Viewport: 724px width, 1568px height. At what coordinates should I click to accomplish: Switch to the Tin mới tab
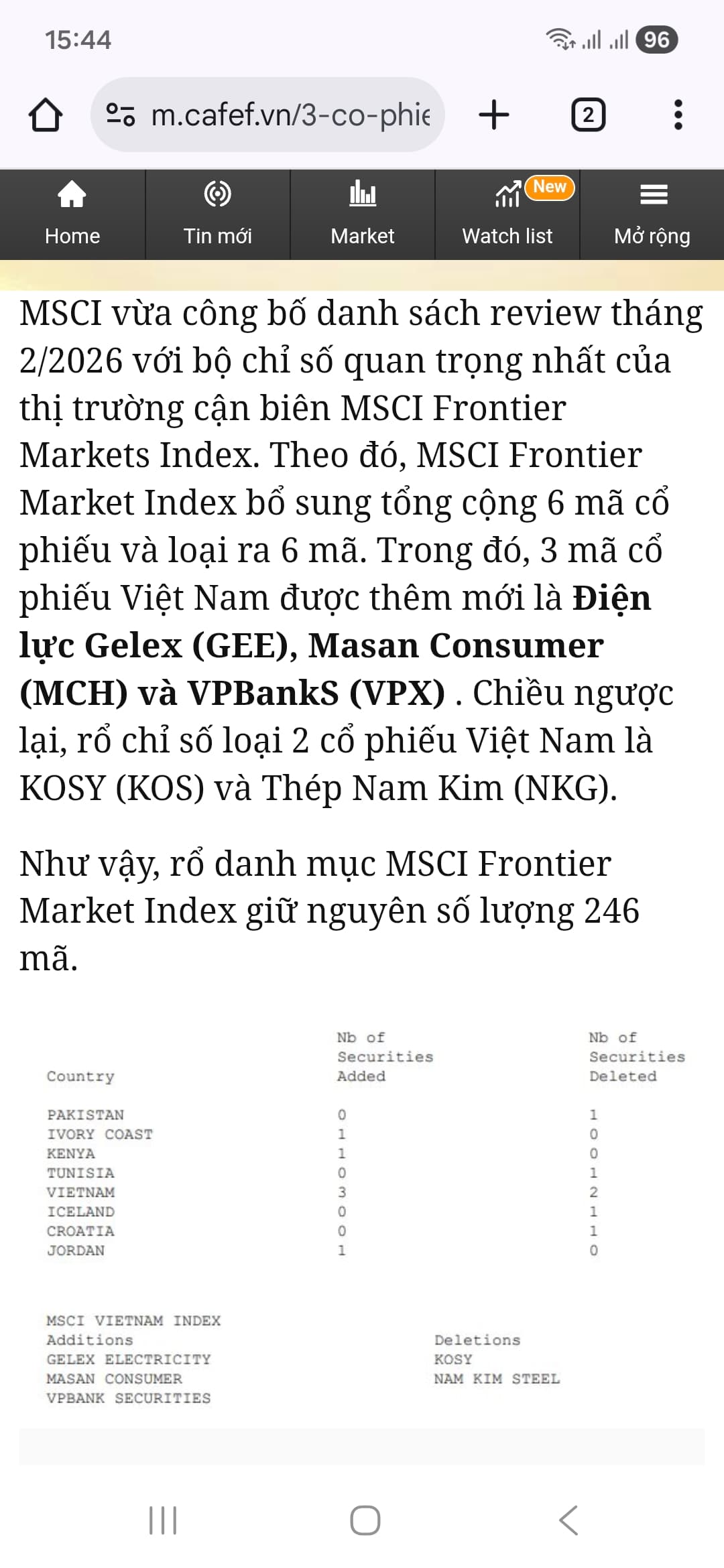(x=217, y=214)
